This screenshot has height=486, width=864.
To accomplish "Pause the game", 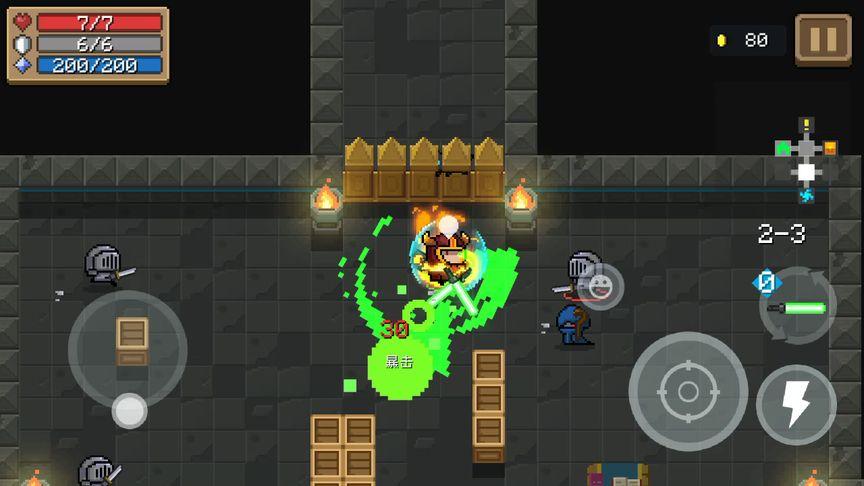I will (823, 39).
